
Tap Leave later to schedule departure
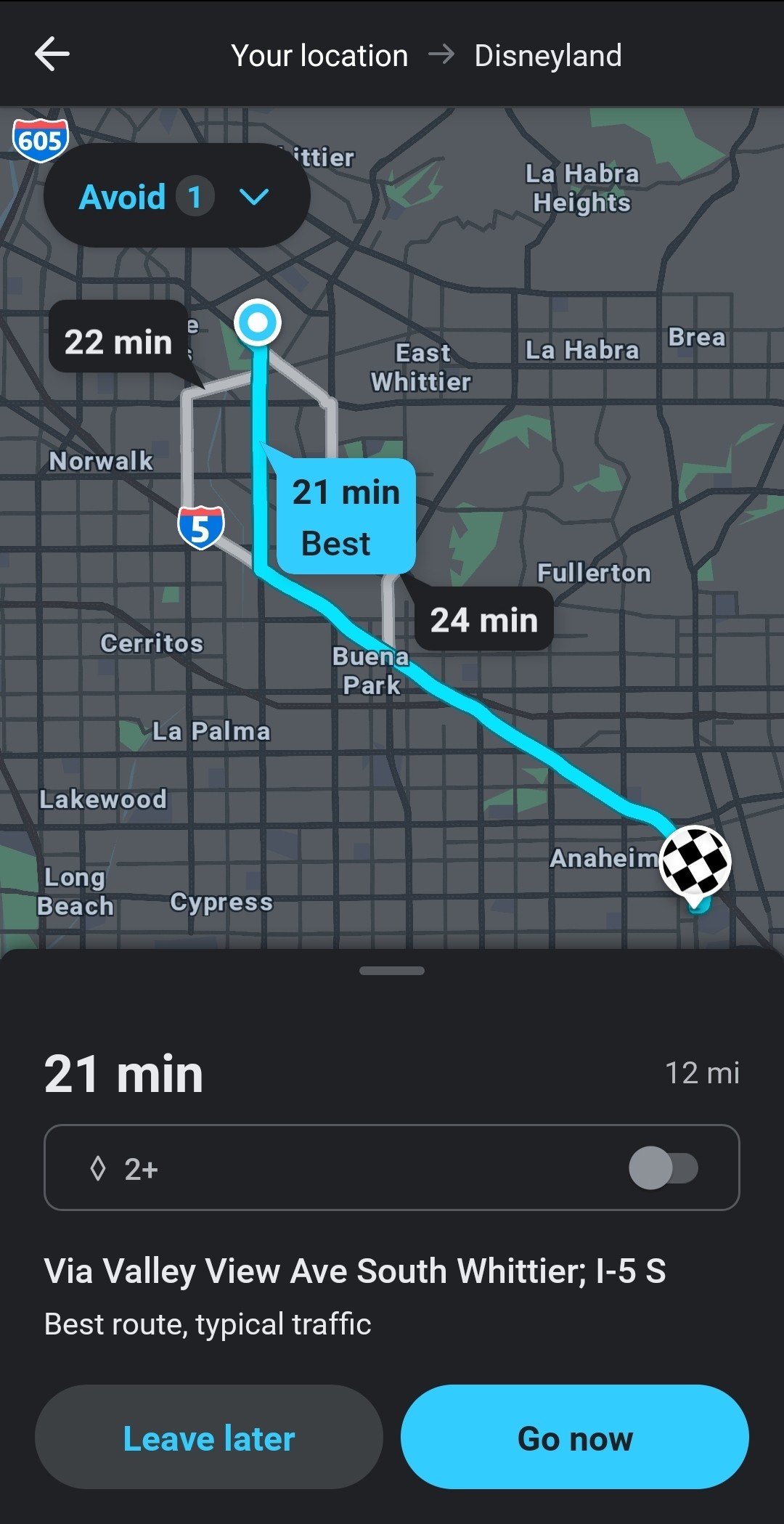click(209, 1438)
